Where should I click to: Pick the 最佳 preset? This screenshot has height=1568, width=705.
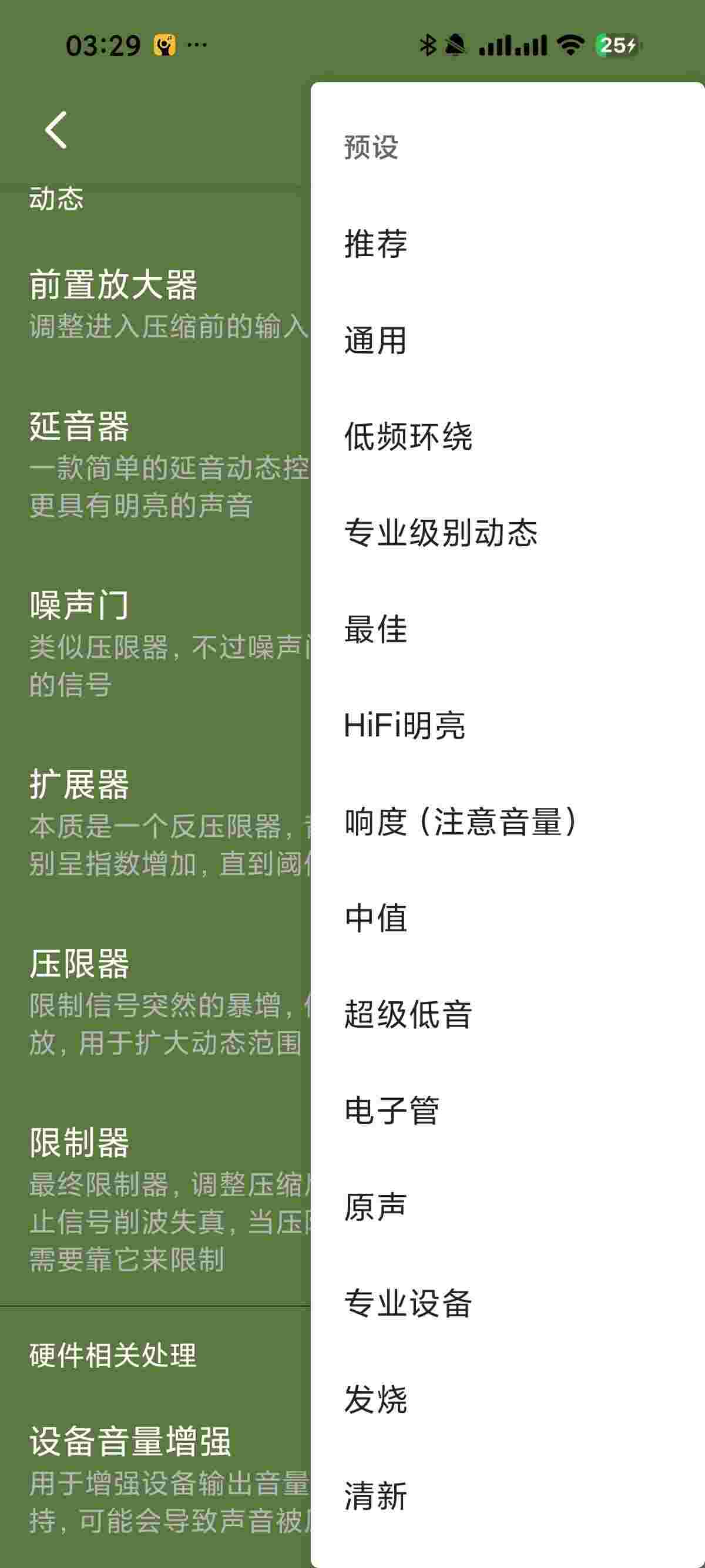[375, 629]
